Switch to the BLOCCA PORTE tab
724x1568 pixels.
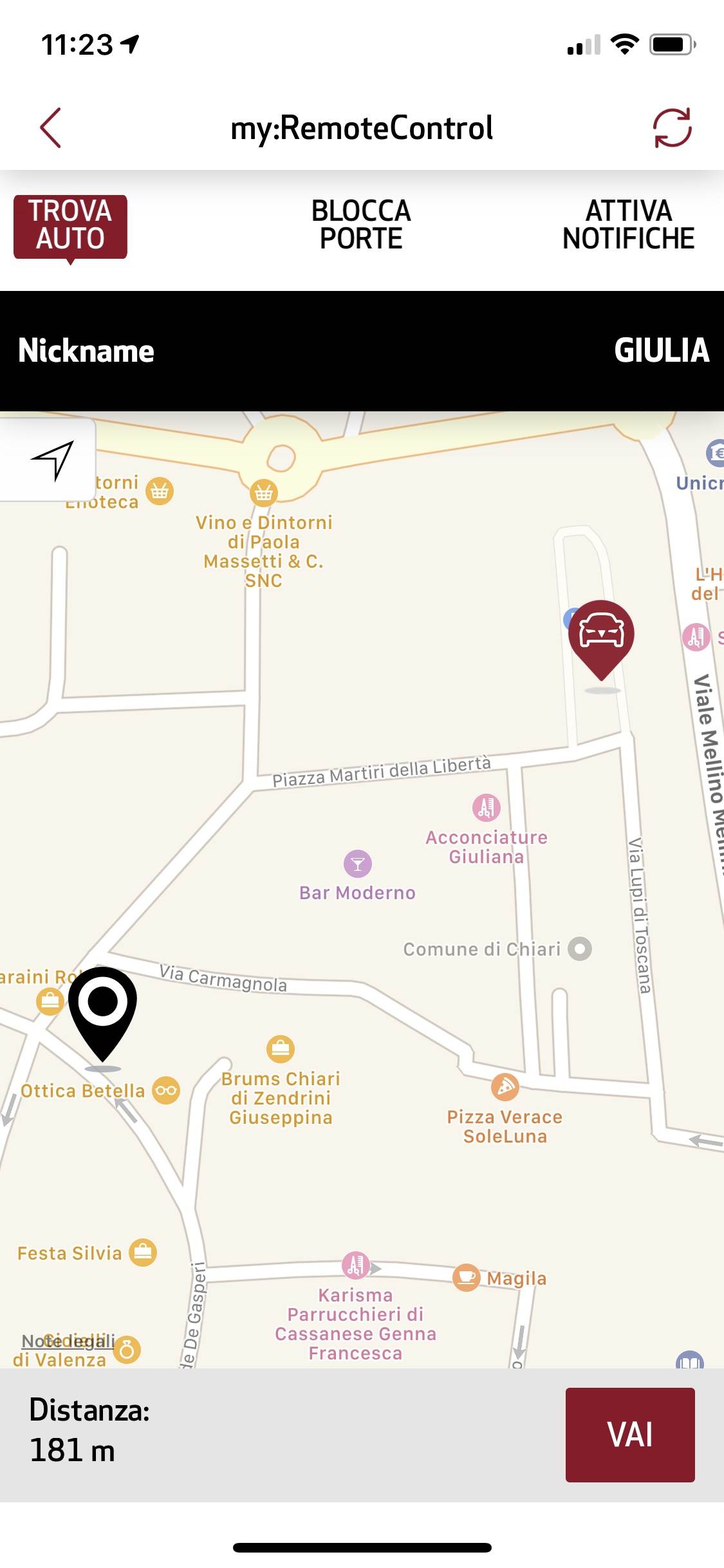pyautogui.click(x=361, y=225)
